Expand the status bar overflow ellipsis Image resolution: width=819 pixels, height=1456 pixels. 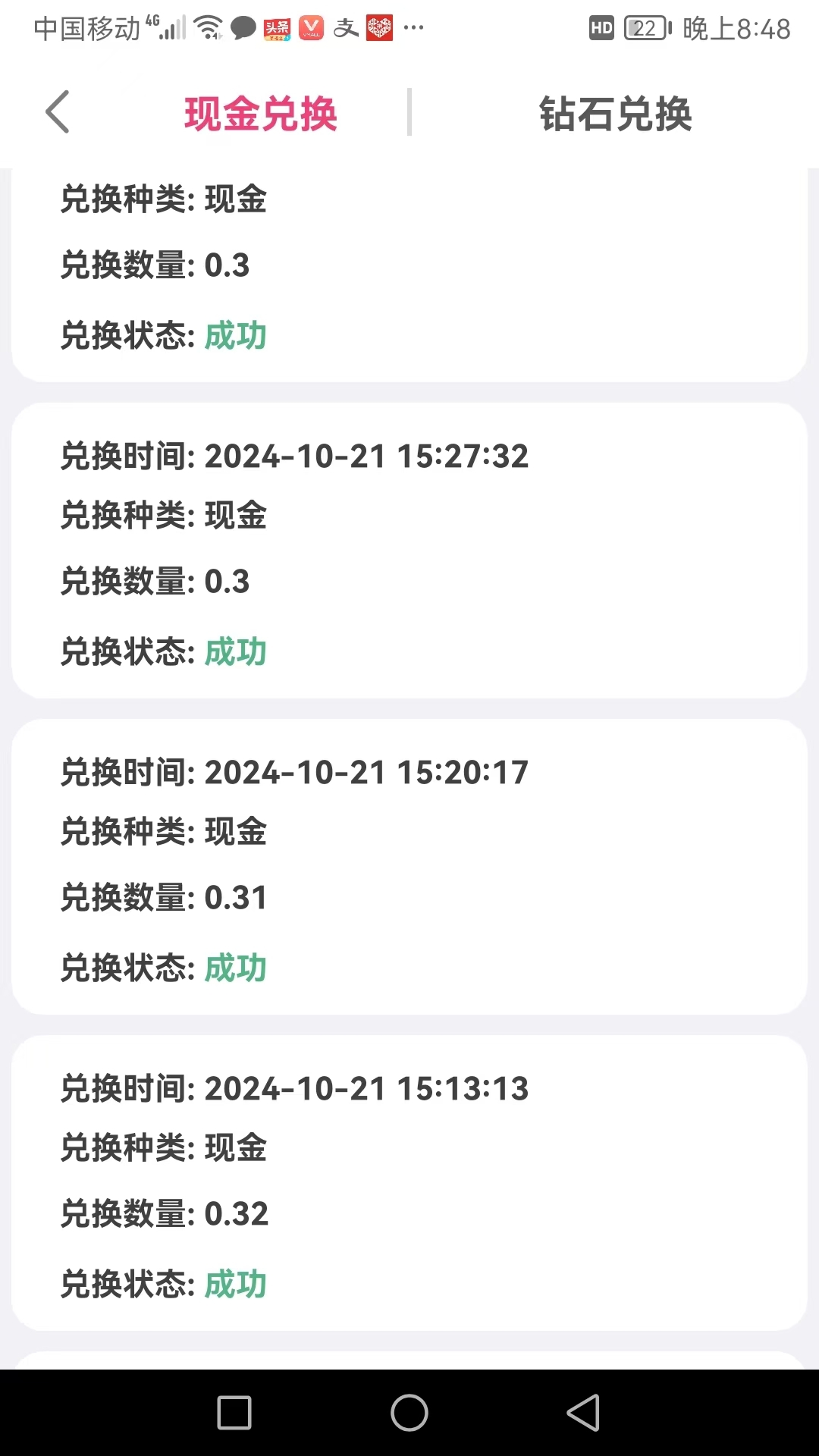pyautogui.click(x=413, y=27)
